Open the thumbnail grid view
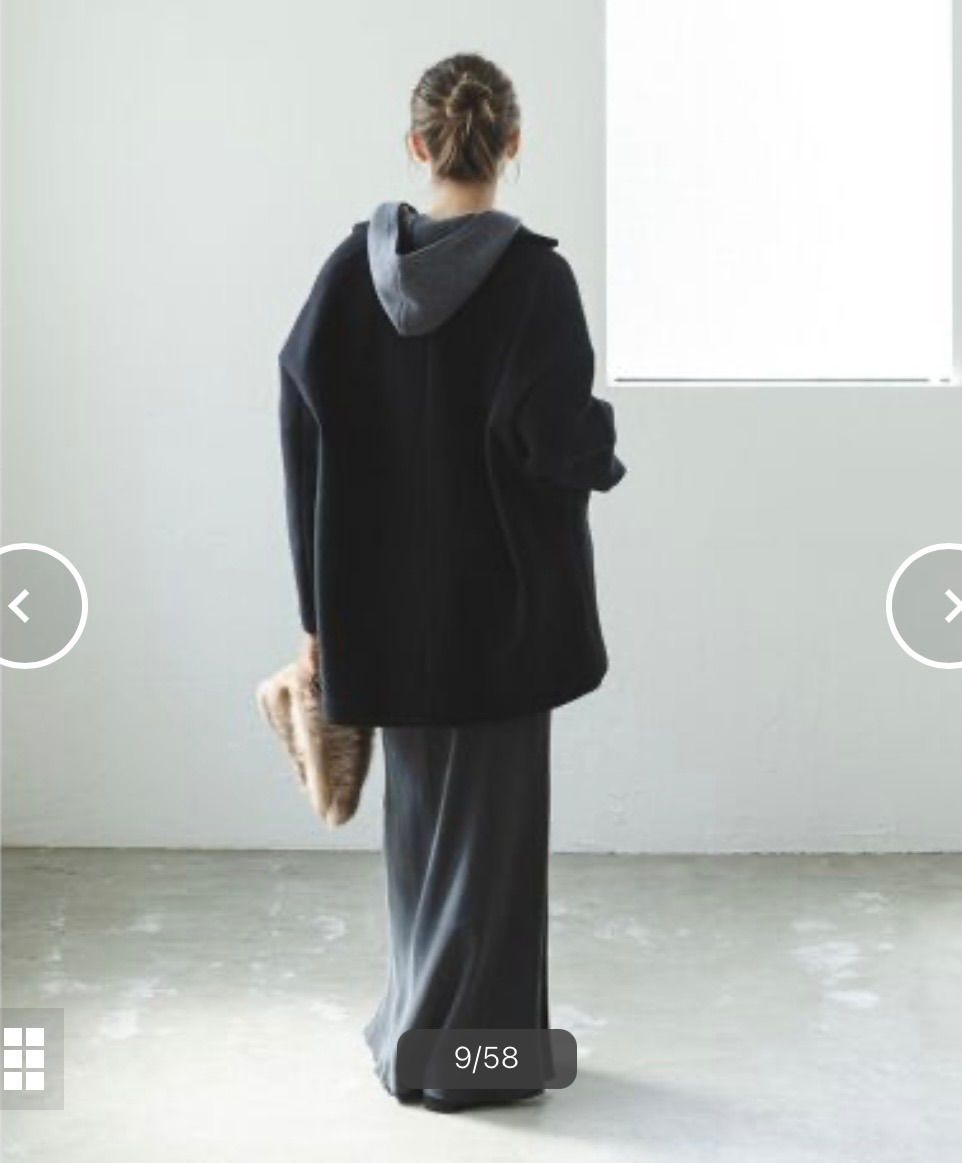 [25, 1058]
